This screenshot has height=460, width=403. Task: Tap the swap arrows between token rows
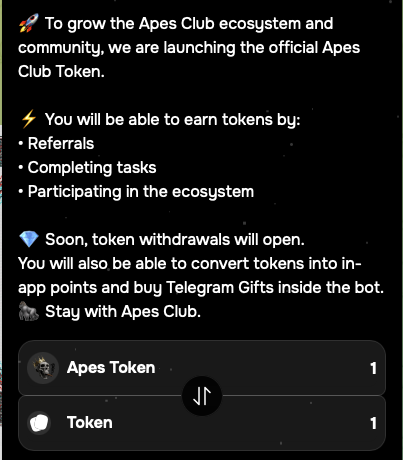point(202,396)
